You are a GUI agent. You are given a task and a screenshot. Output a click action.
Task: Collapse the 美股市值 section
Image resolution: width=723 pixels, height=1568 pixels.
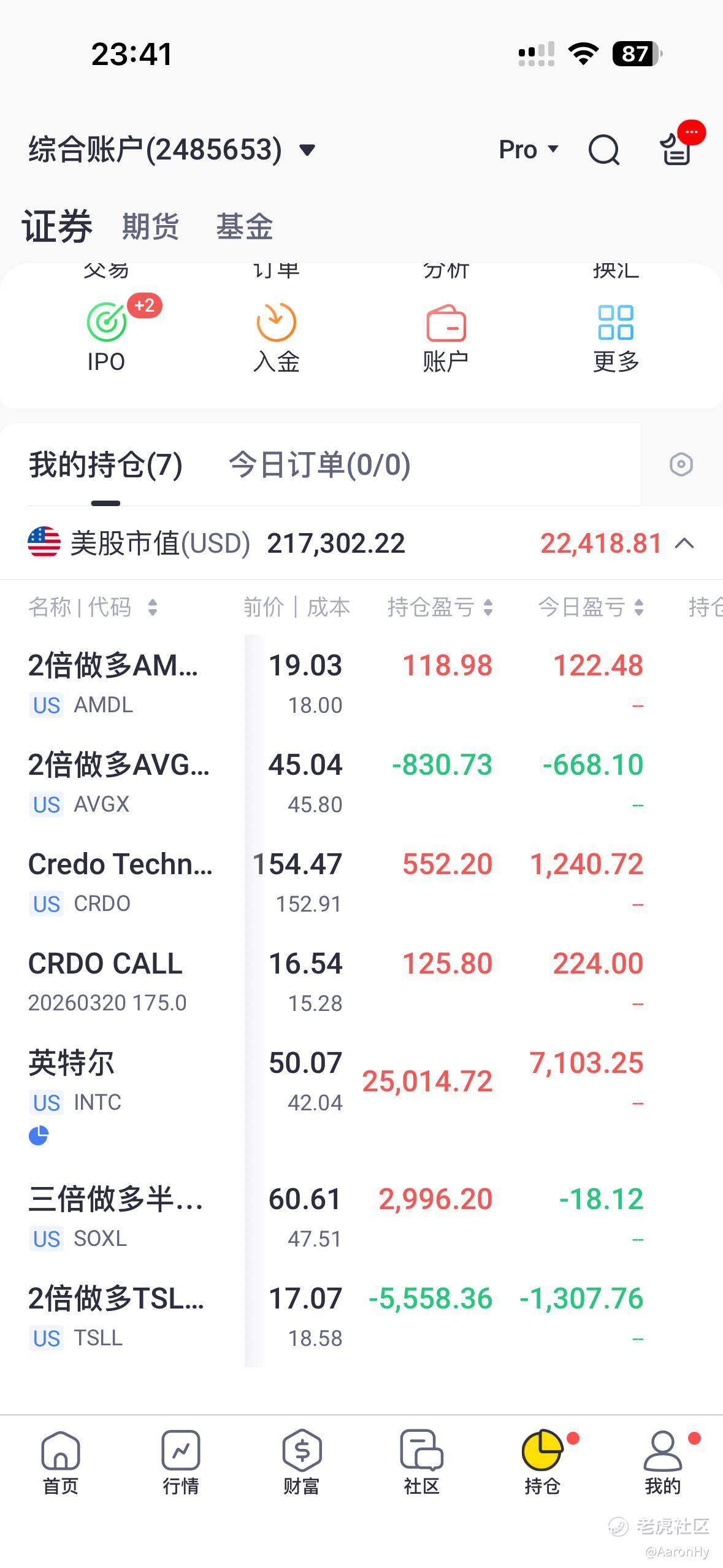[x=684, y=544]
